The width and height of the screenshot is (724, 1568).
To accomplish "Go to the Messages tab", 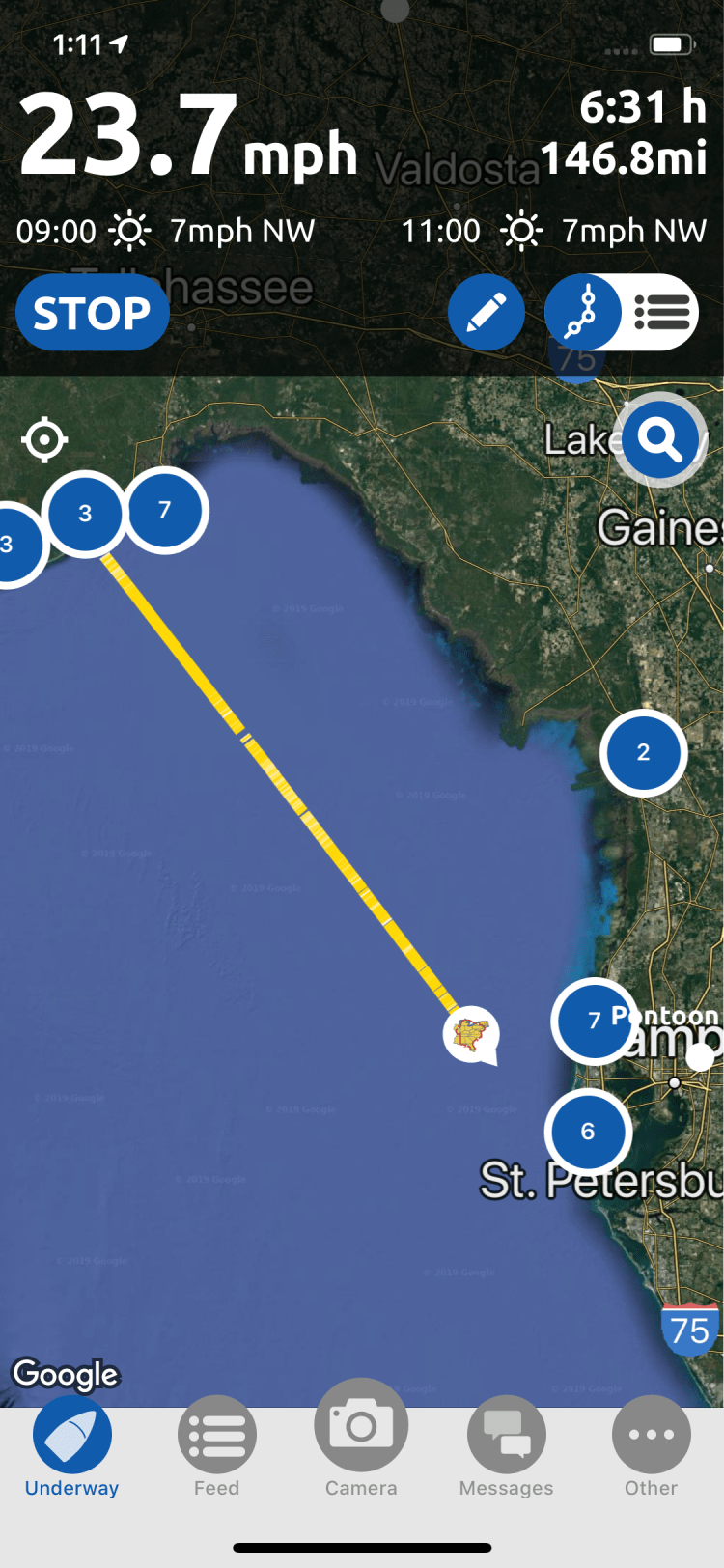I will click(506, 1446).
